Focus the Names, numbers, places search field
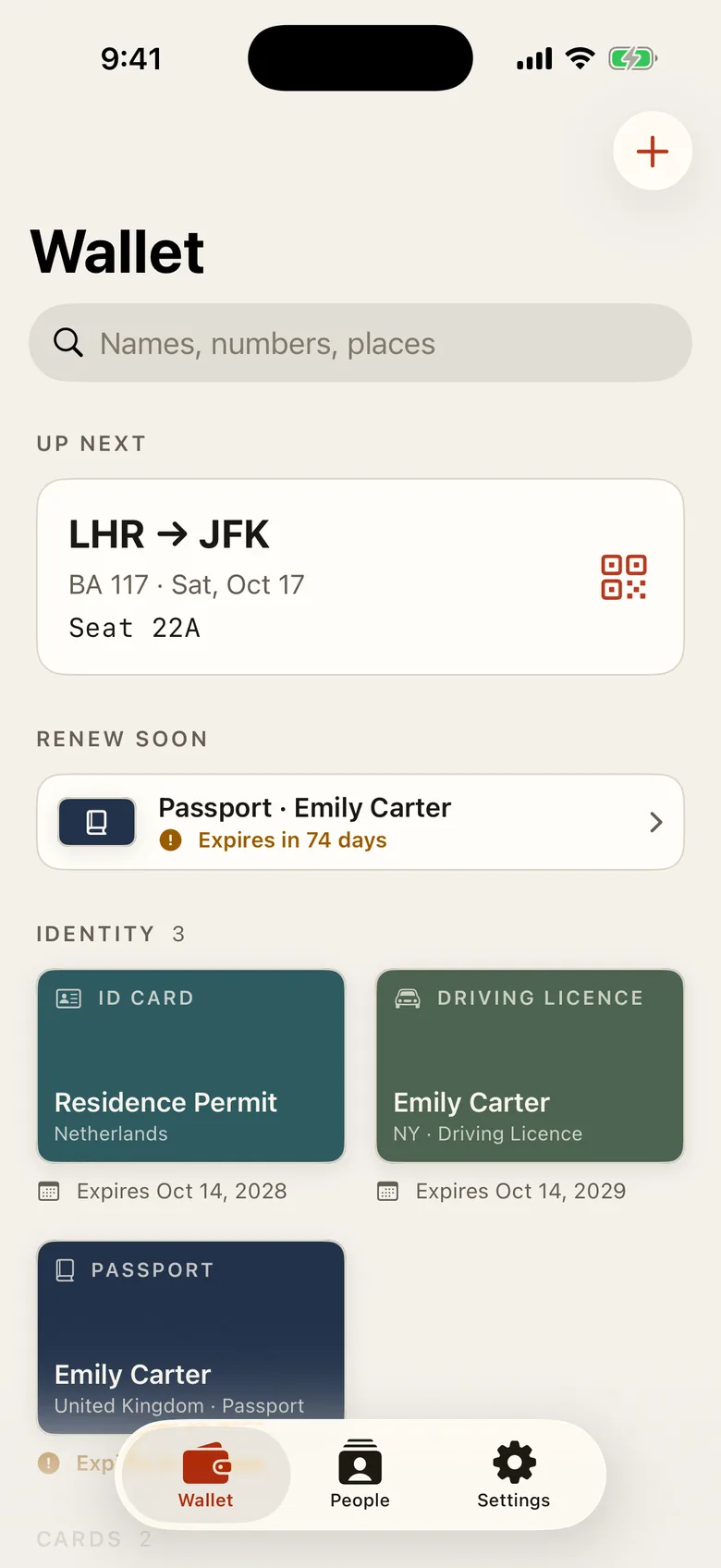The height and width of the screenshot is (1568, 721). [x=360, y=343]
